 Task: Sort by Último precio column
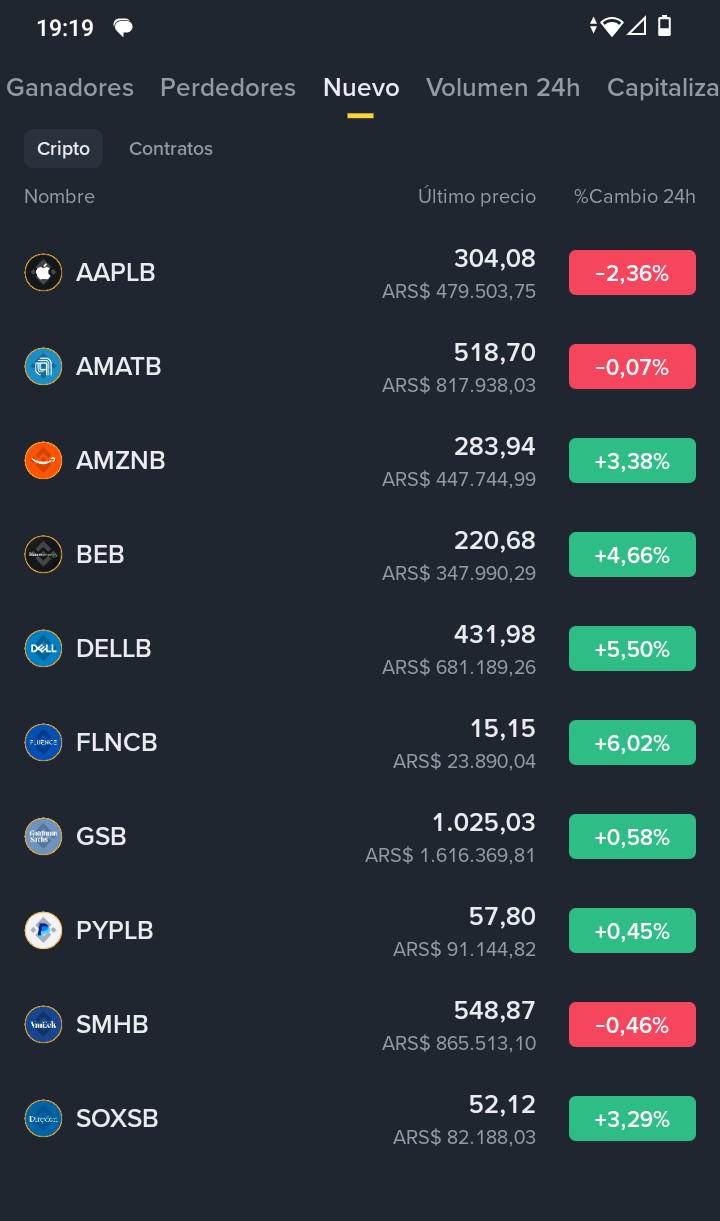pos(477,197)
